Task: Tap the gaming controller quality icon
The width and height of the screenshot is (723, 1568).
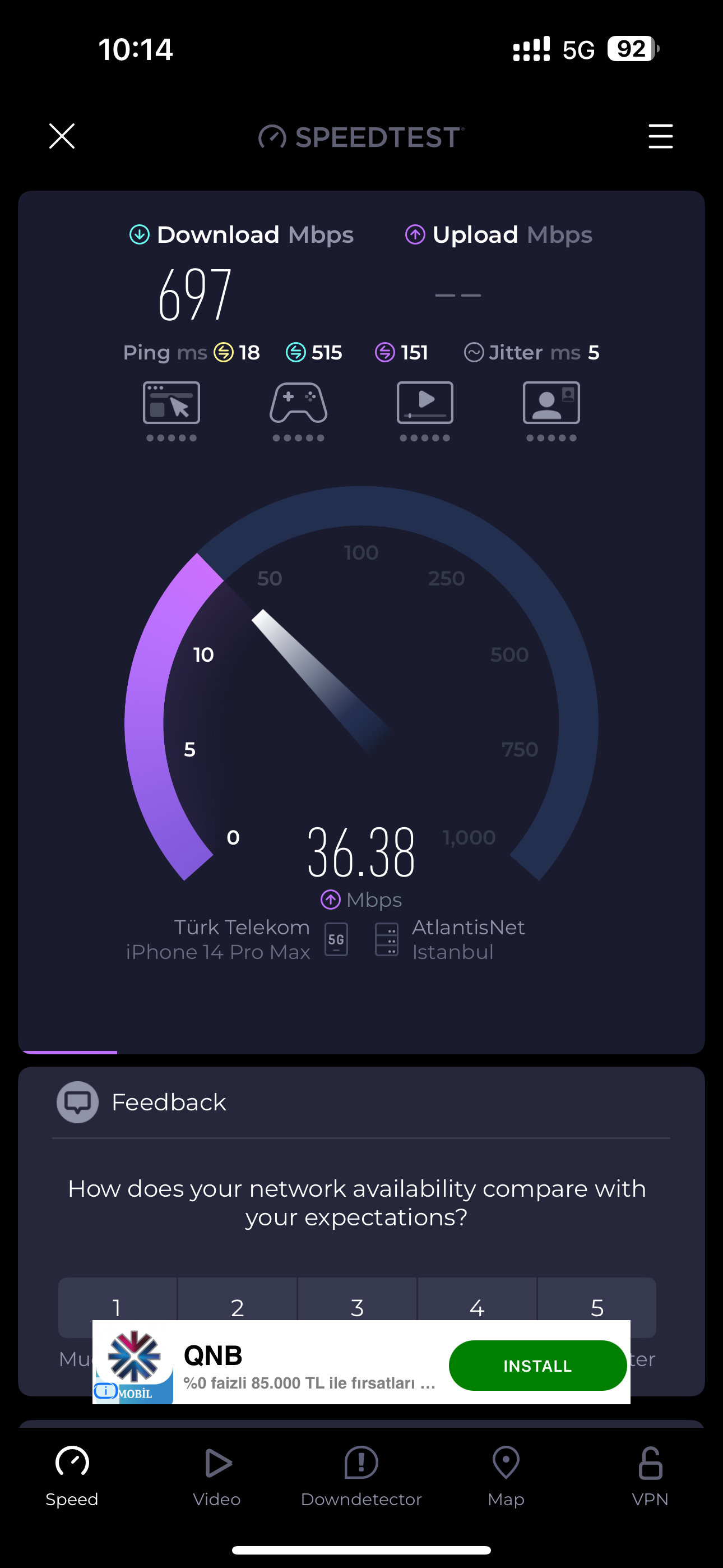Action: click(298, 411)
